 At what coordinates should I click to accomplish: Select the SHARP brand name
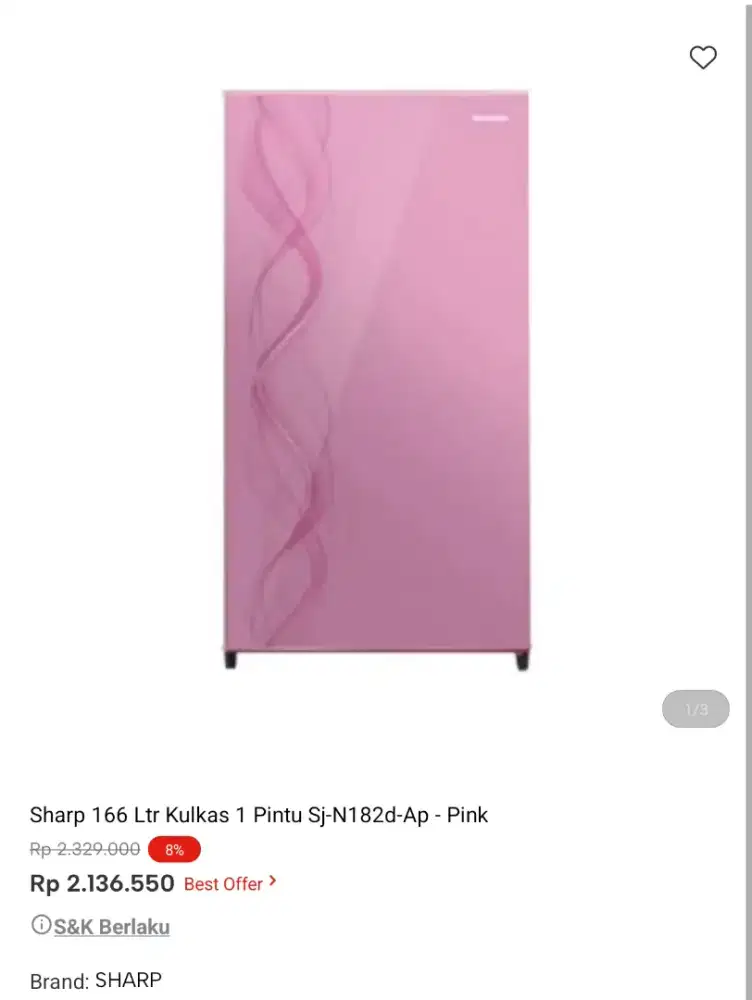pyautogui.click(x=129, y=980)
